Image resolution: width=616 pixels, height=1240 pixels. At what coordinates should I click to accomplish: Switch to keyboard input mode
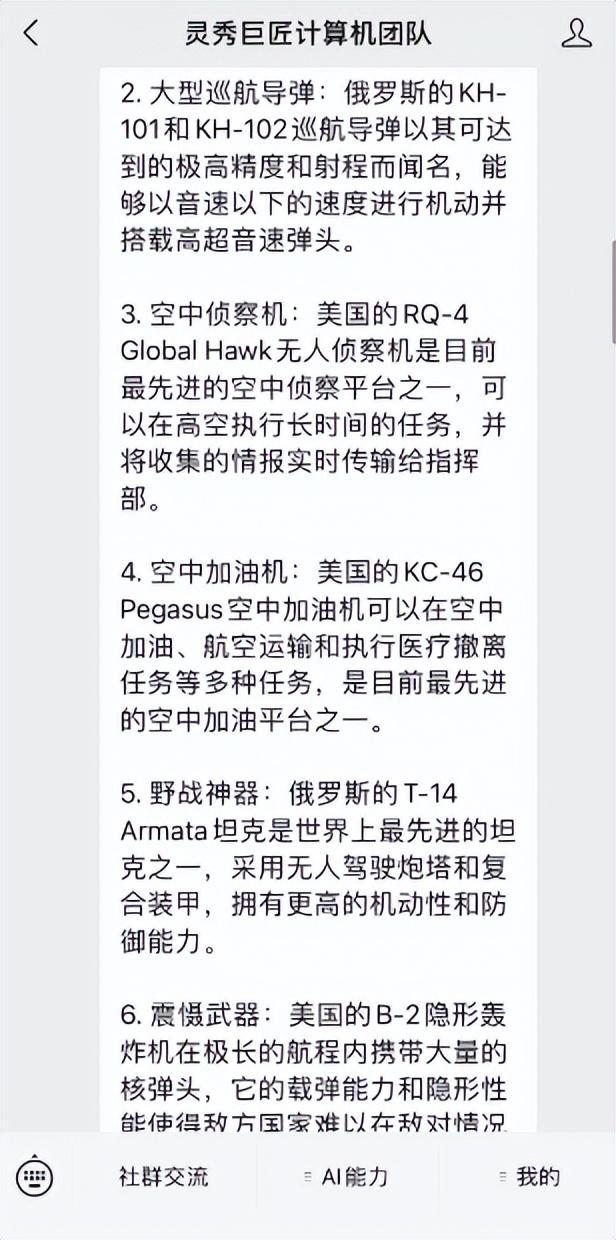pos(35,1177)
